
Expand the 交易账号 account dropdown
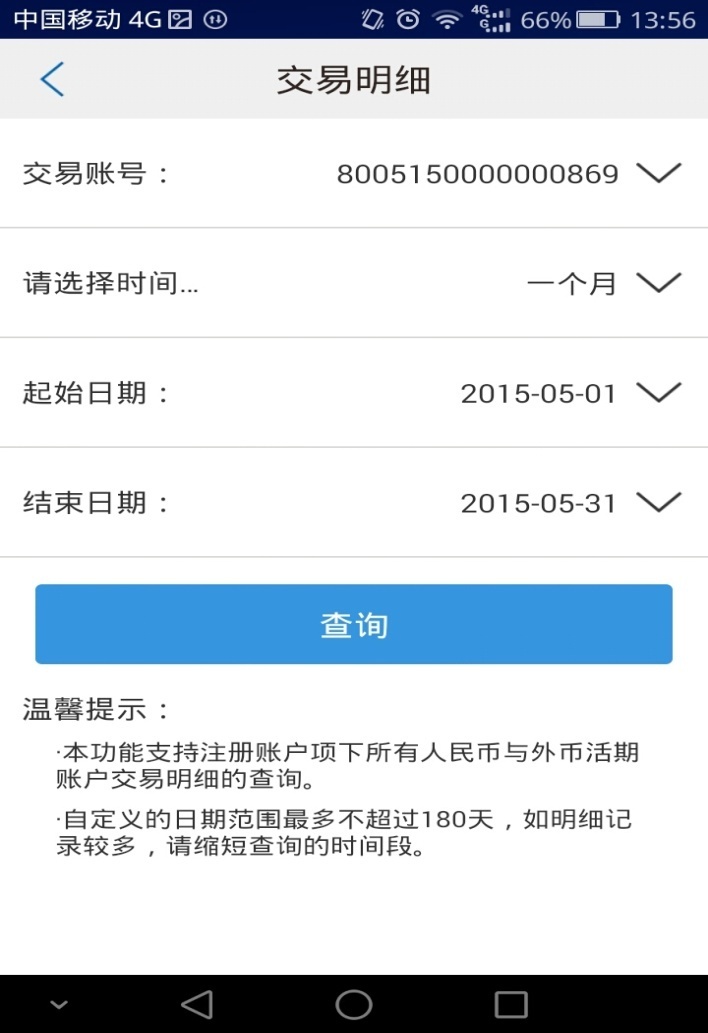tap(657, 173)
